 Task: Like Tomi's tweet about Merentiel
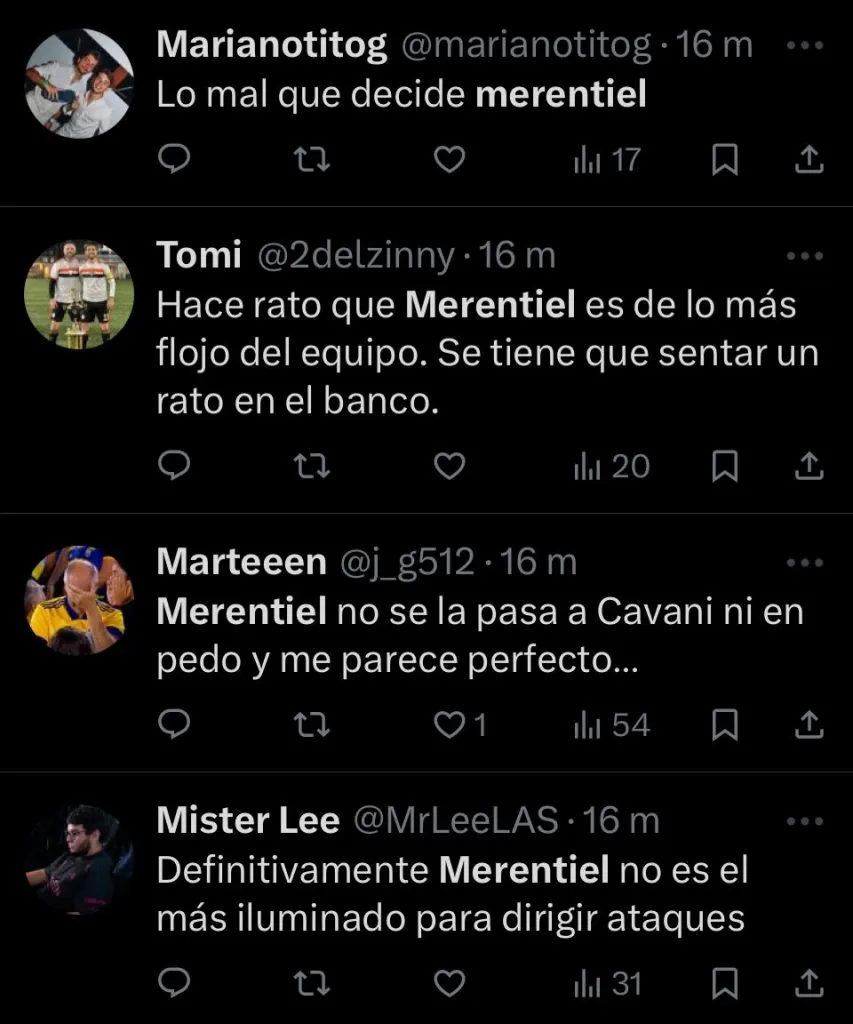point(450,466)
